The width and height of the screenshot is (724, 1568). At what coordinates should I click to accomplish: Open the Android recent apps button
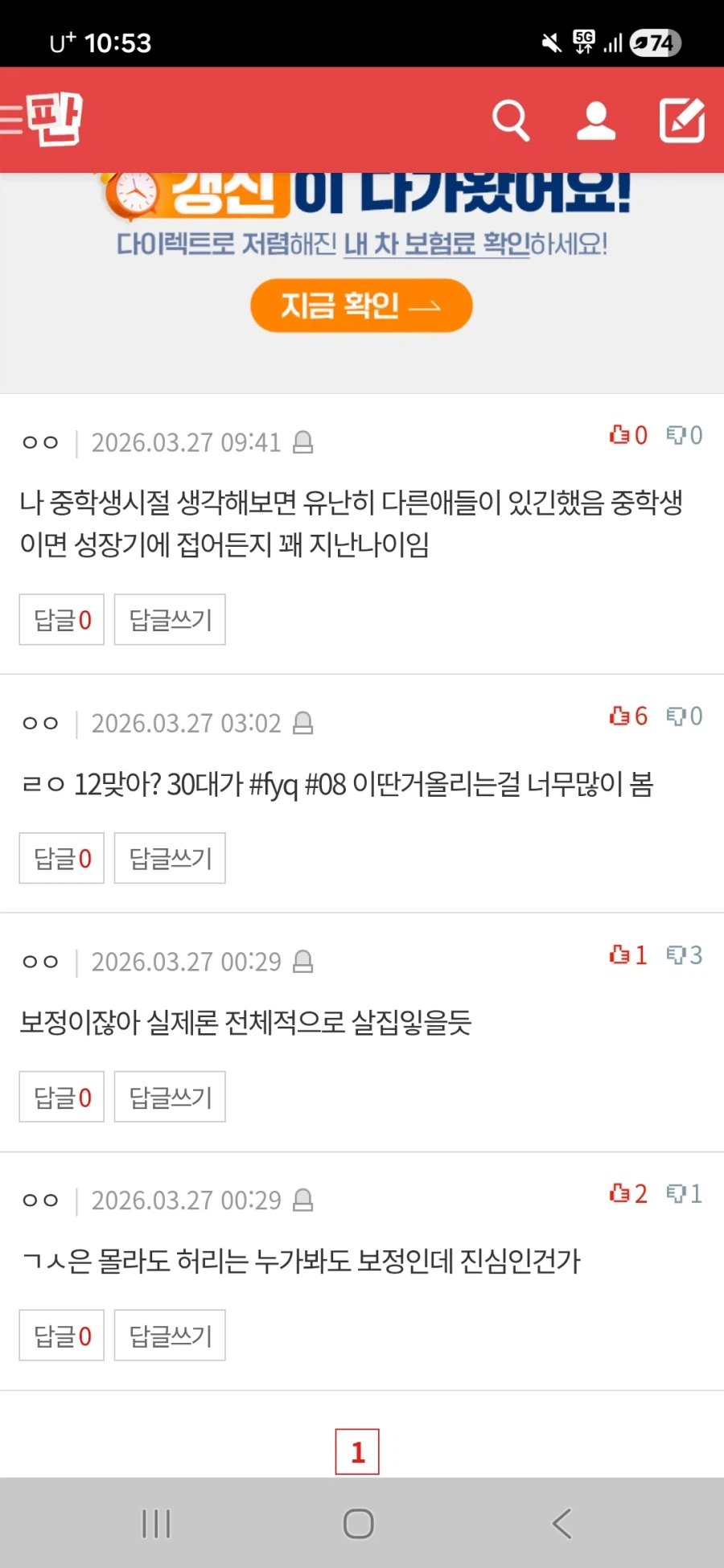pyautogui.click(x=154, y=1521)
